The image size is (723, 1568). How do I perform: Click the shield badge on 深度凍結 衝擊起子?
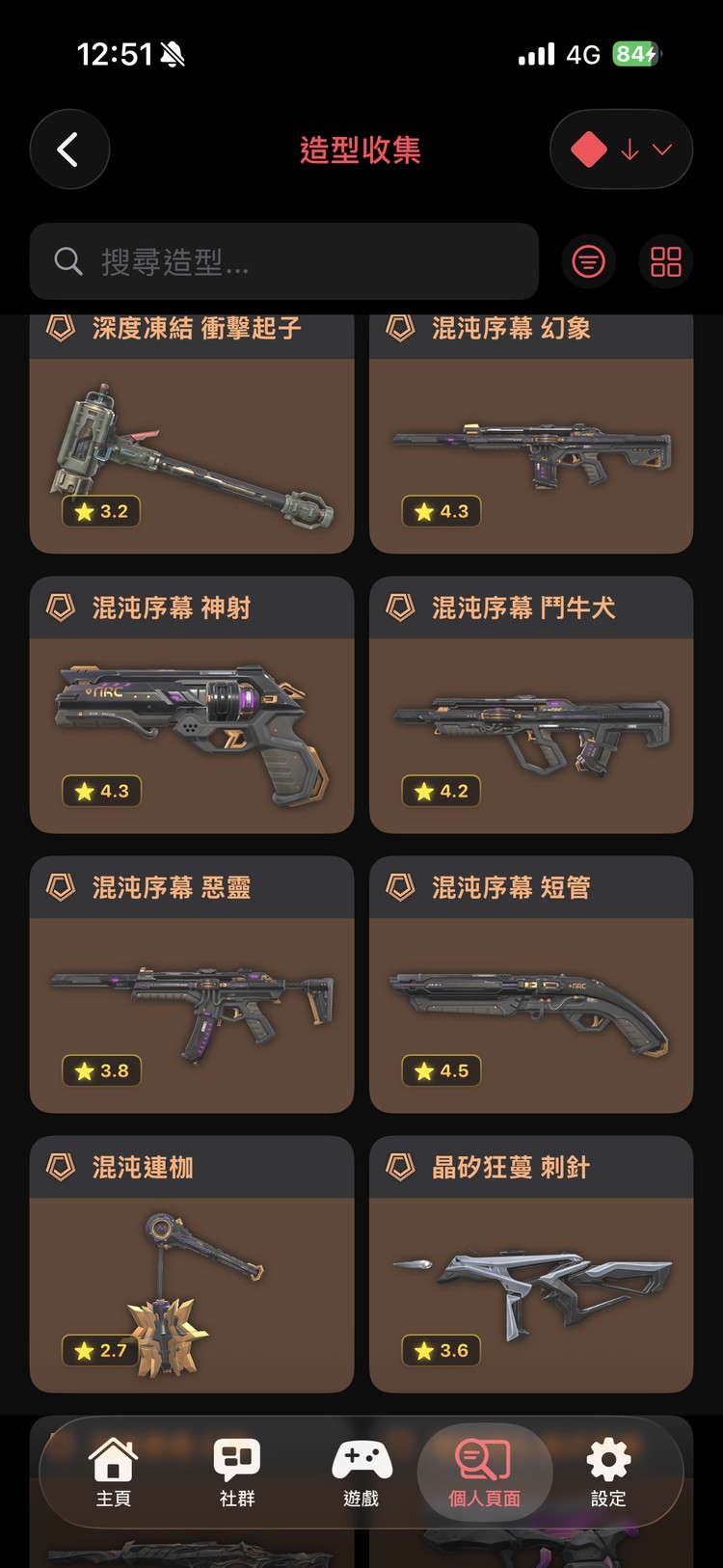click(61, 329)
